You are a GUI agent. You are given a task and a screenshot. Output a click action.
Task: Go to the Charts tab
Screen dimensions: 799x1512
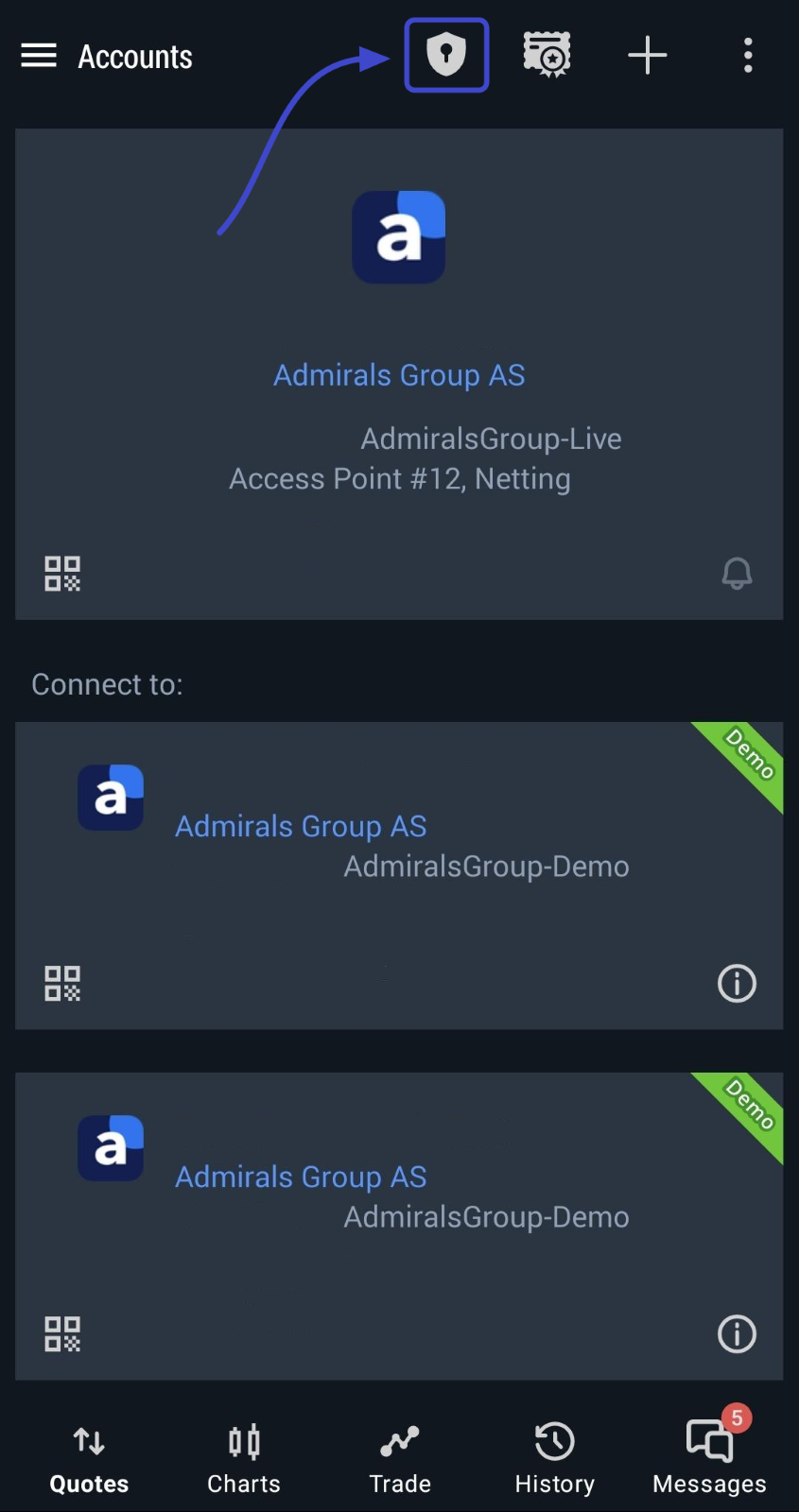[x=244, y=1459]
